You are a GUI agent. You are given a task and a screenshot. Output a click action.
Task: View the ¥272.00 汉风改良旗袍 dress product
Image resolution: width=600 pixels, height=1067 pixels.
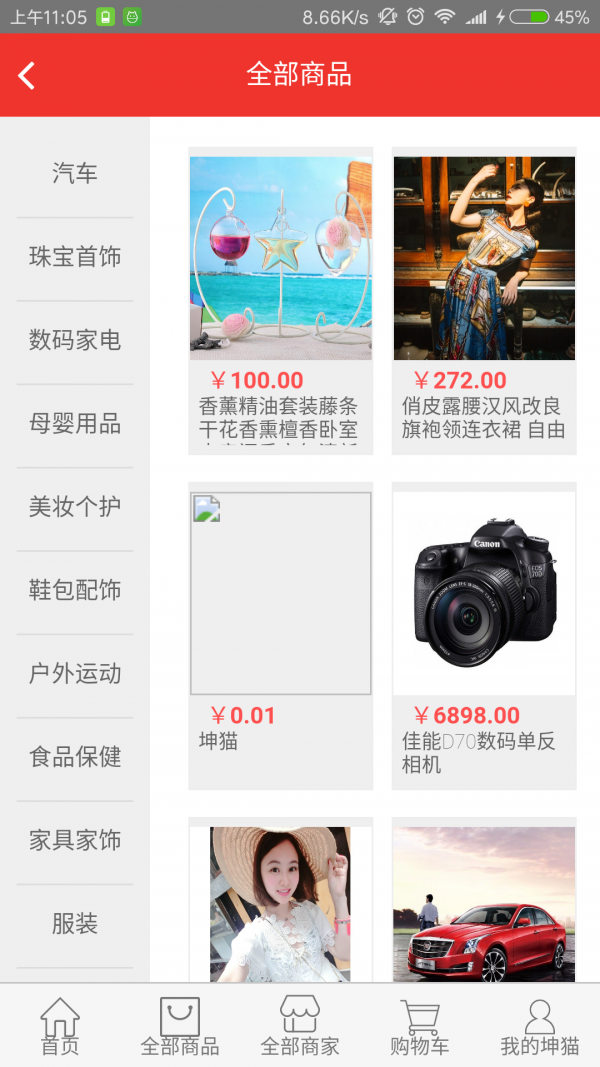click(x=484, y=300)
